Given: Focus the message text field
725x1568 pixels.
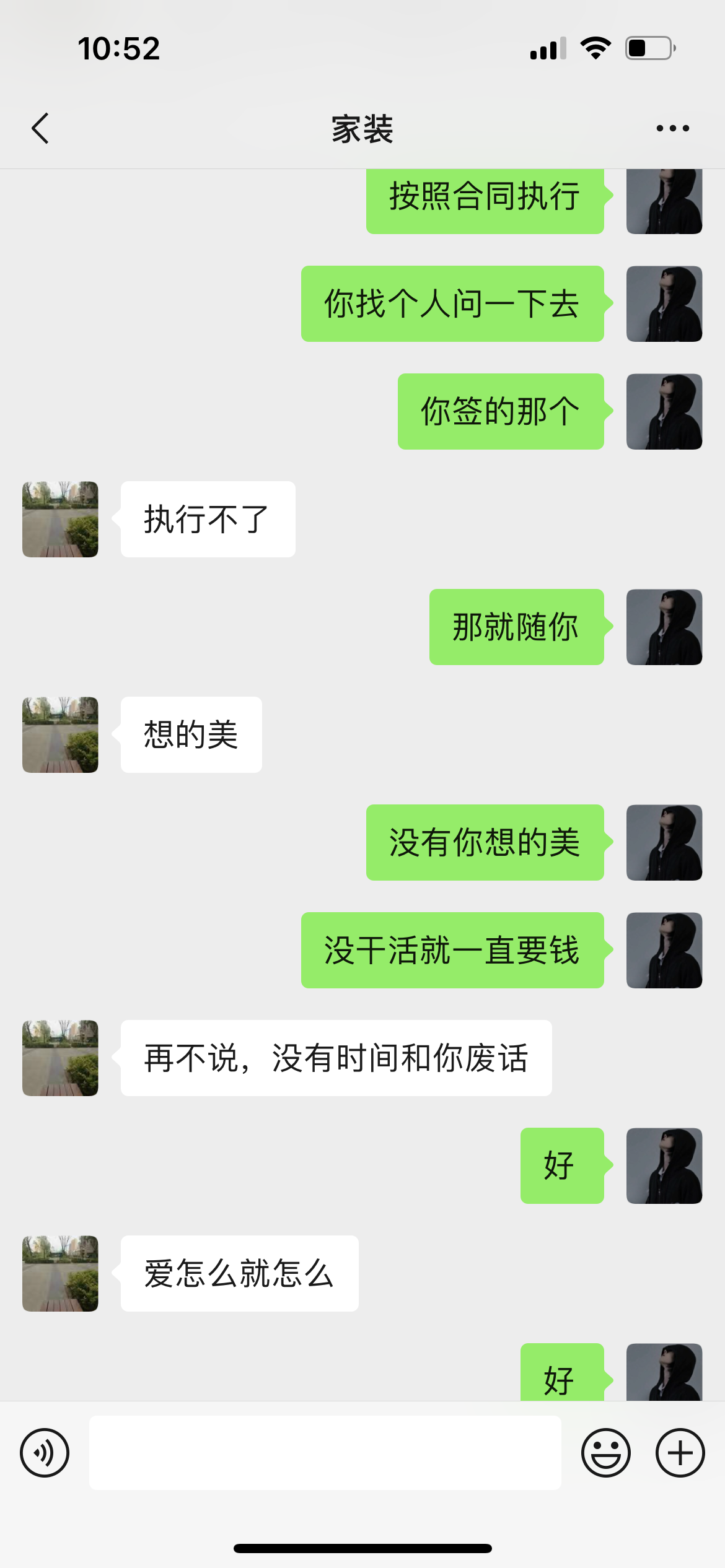Looking at the screenshot, I should pyautogui.click(x=325, y=1452).
